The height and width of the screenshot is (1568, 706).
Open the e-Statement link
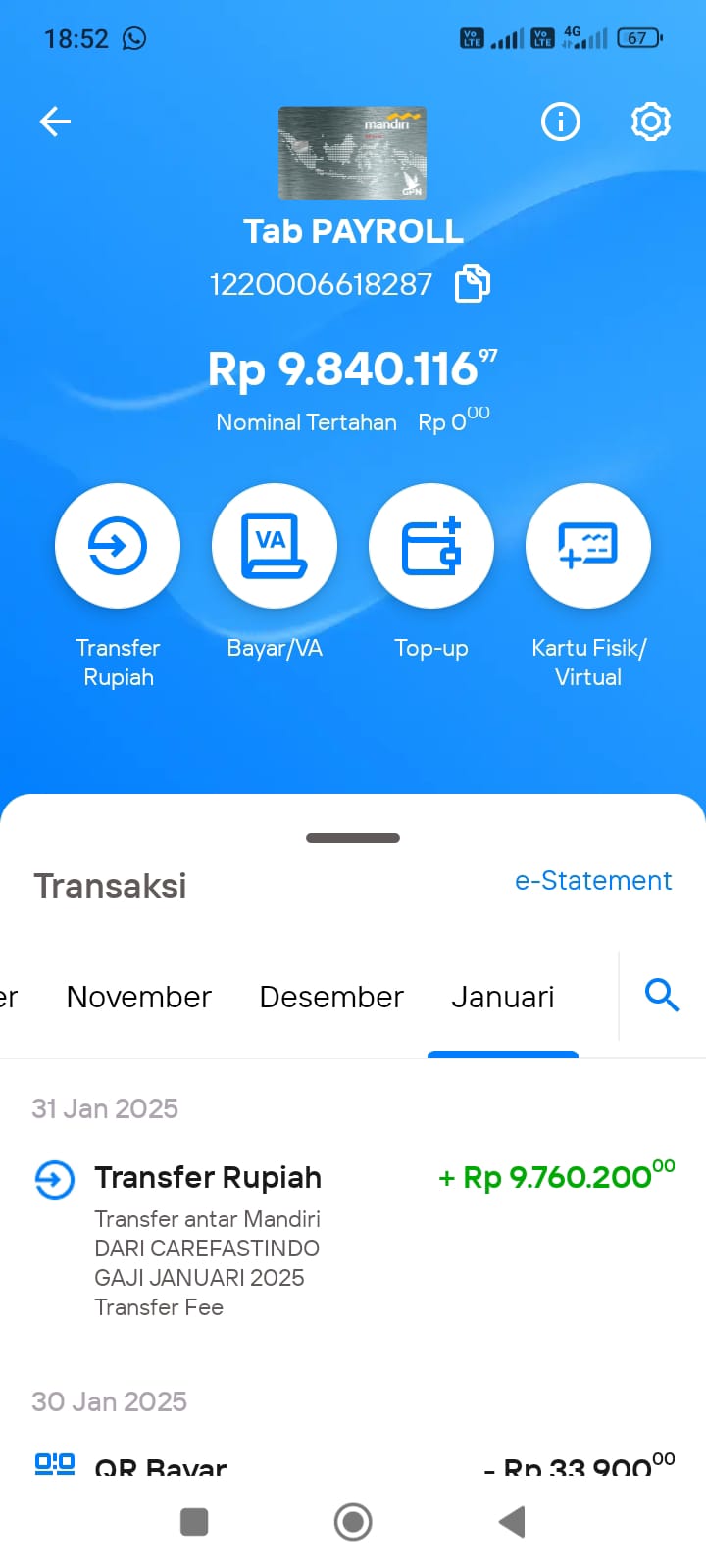pos(593,880)
